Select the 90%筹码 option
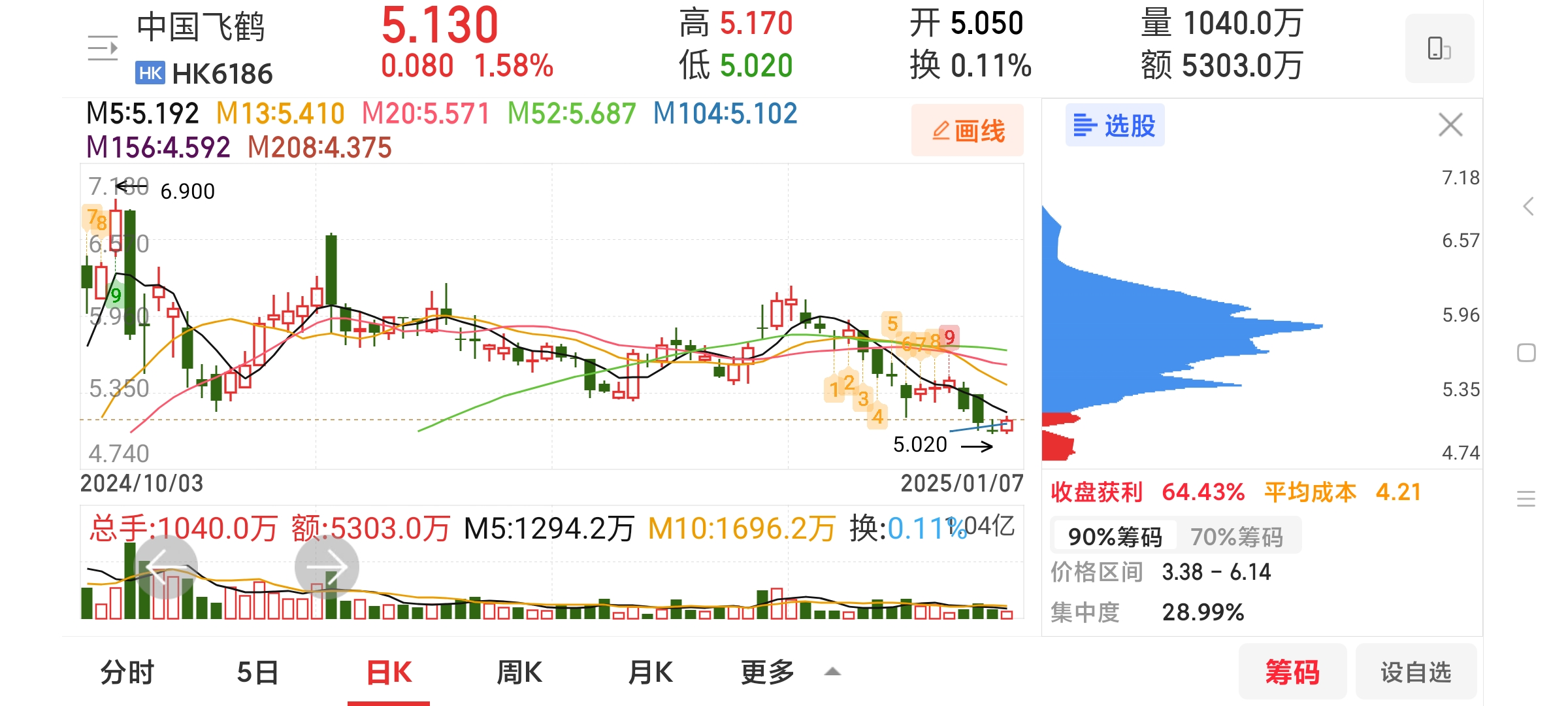The height and width of the screenshot is (706, 1568). point(1115,537)
